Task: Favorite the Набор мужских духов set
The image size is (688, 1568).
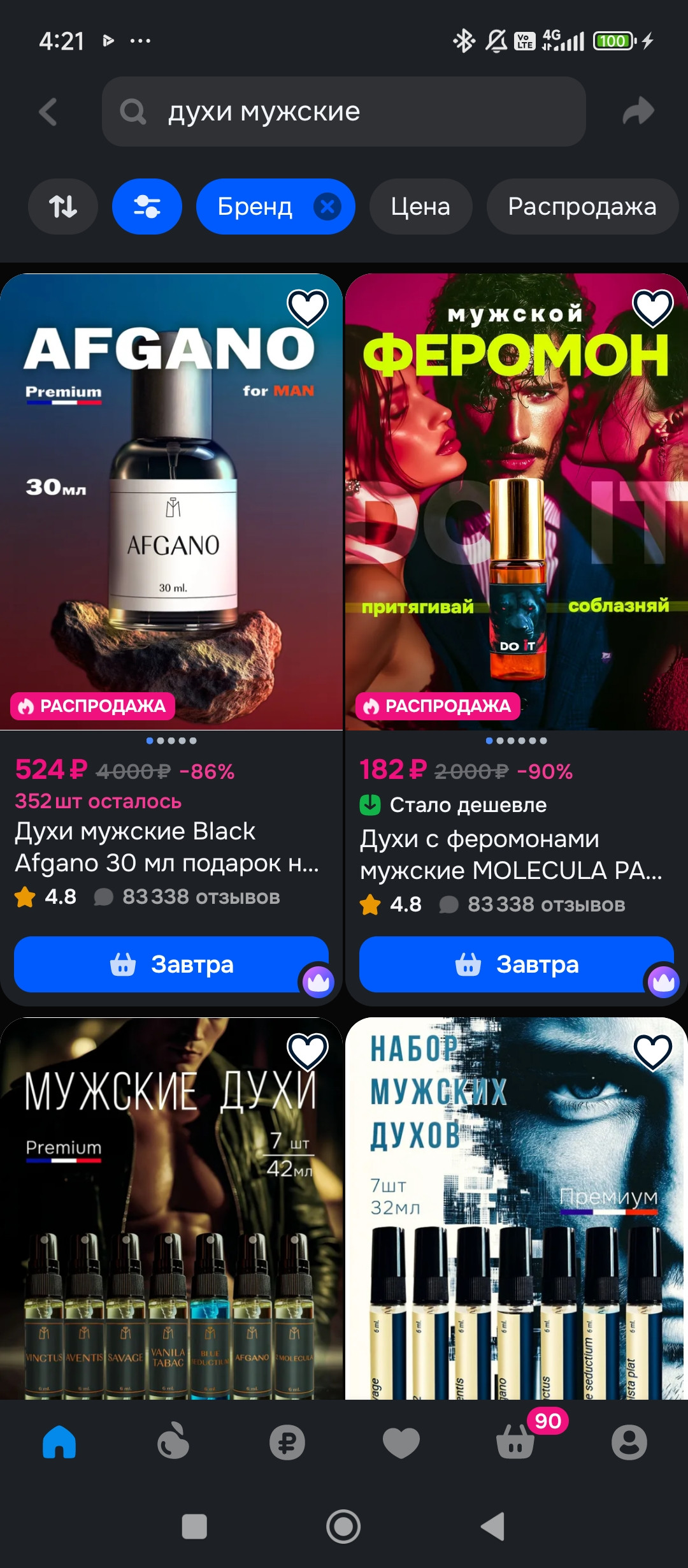Action: click(652, 1050)
